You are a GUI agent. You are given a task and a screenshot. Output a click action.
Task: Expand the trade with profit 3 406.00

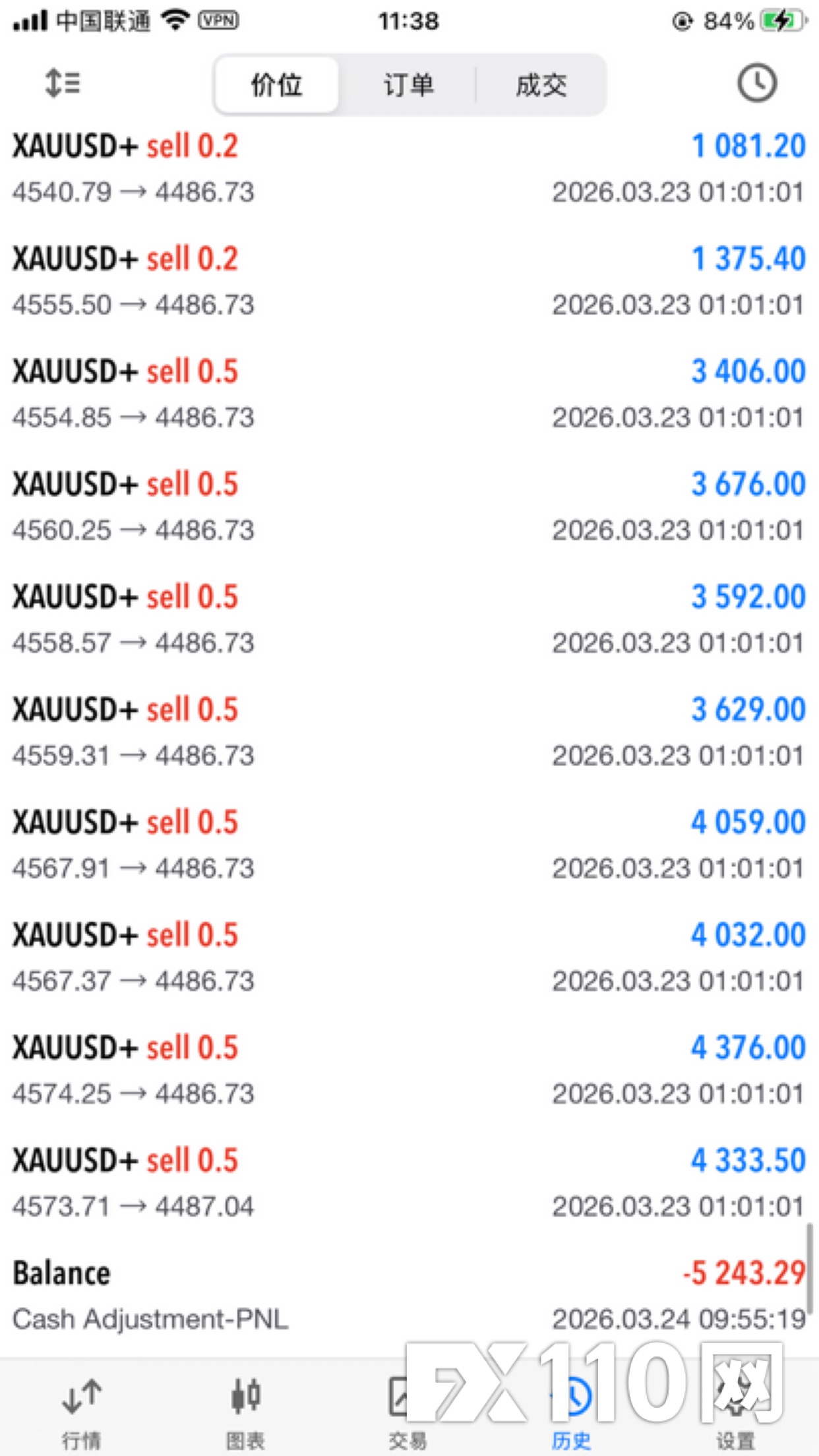[x=409, y=394]
